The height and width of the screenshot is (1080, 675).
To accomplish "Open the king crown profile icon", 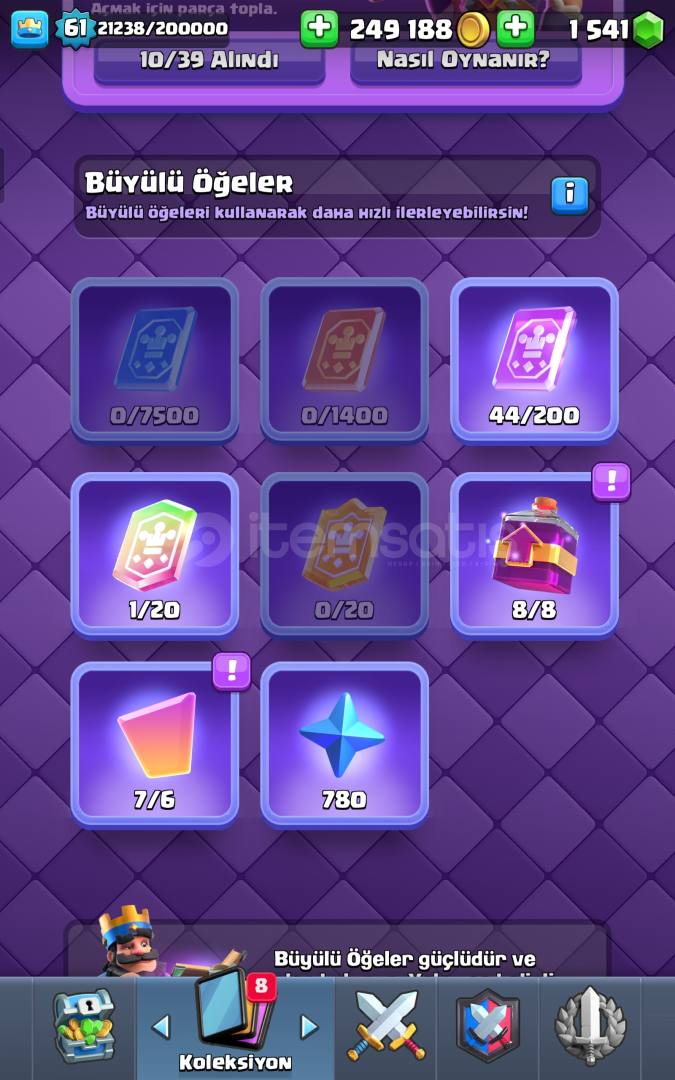I will 29,29.
